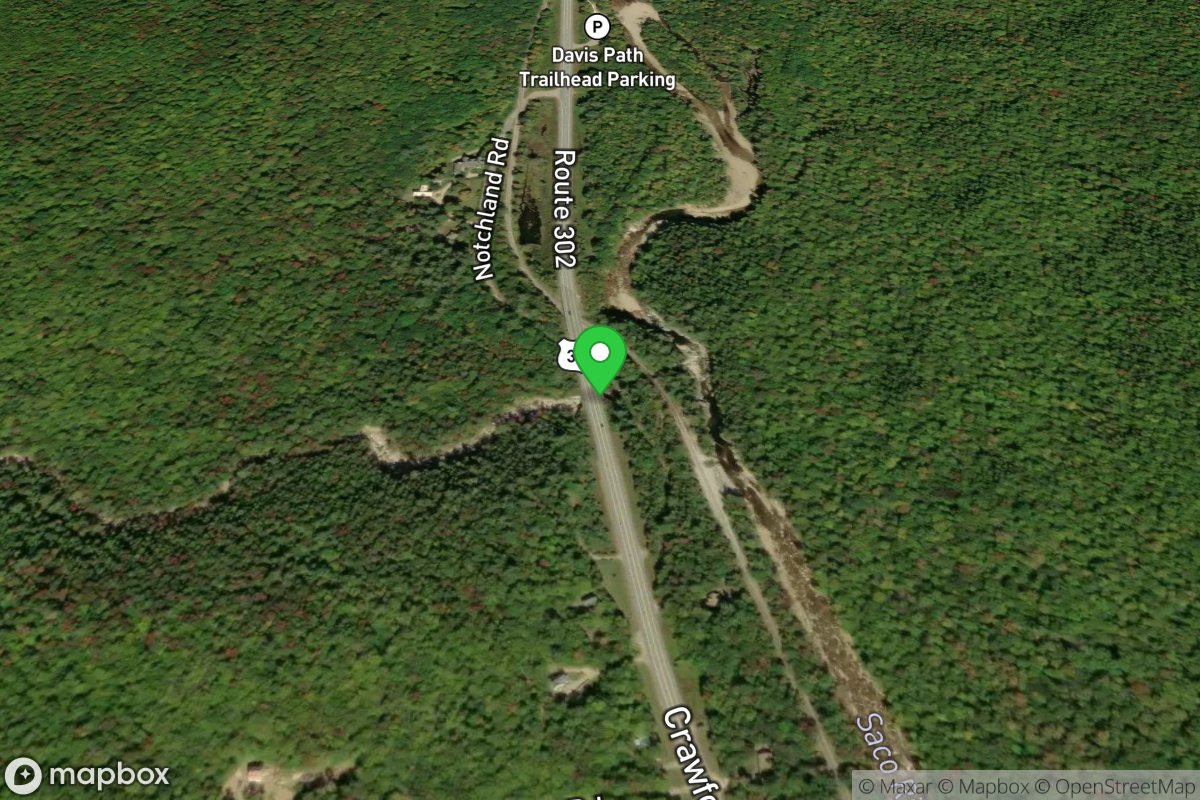Select the Davis Path Trailhead Parking icon
This screenshot has height=800, width=1200.
[x=597, y=27]
